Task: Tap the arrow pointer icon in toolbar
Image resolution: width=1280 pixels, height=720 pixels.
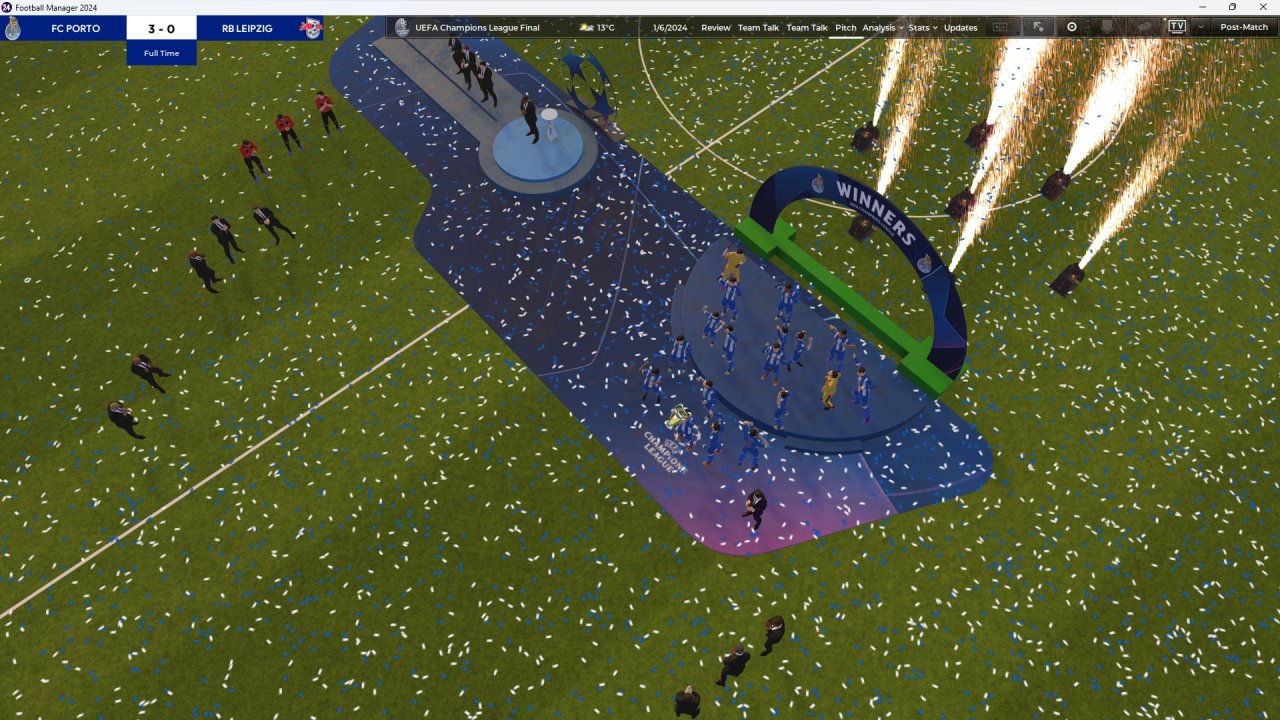Action: tap(1038, 27)
